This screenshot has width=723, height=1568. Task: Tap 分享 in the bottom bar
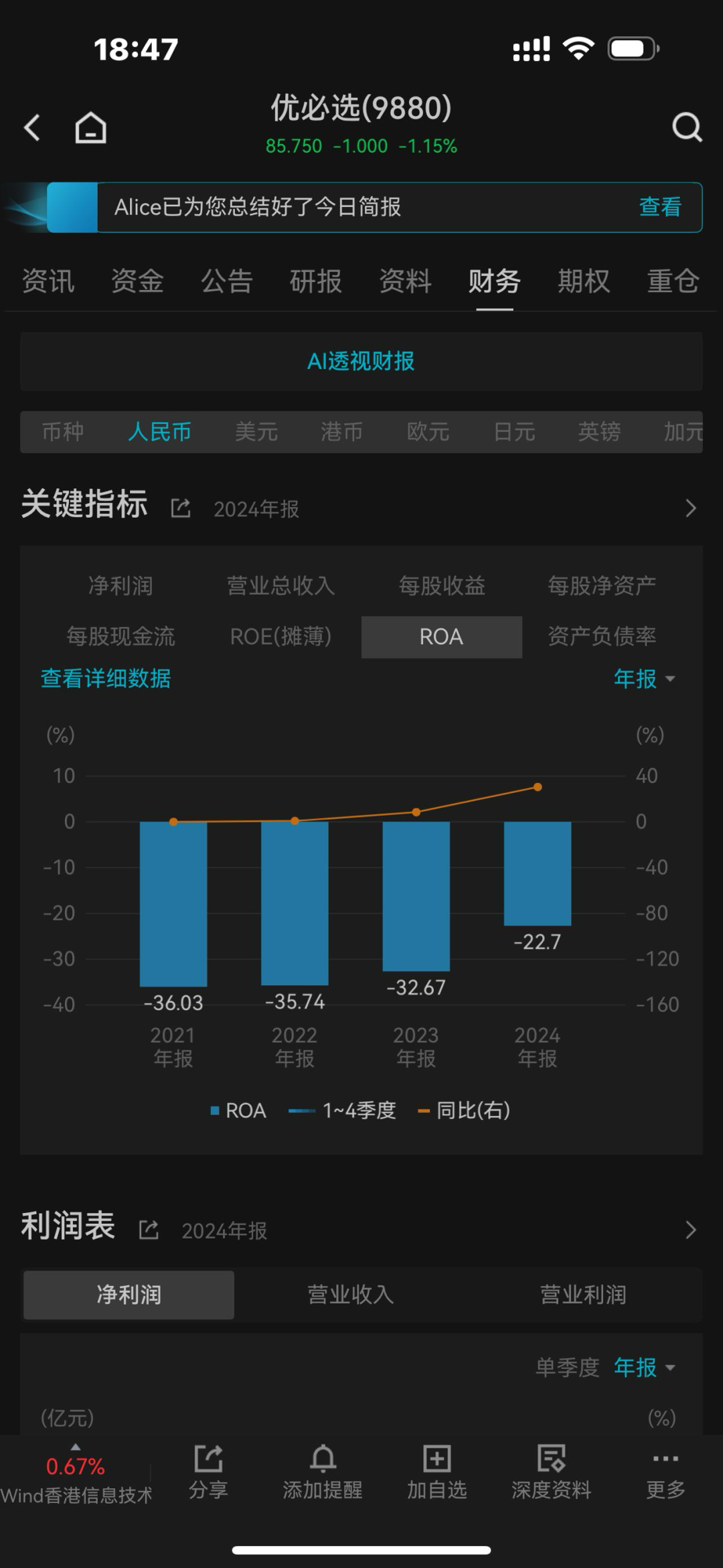click(x=208, y=1472)
